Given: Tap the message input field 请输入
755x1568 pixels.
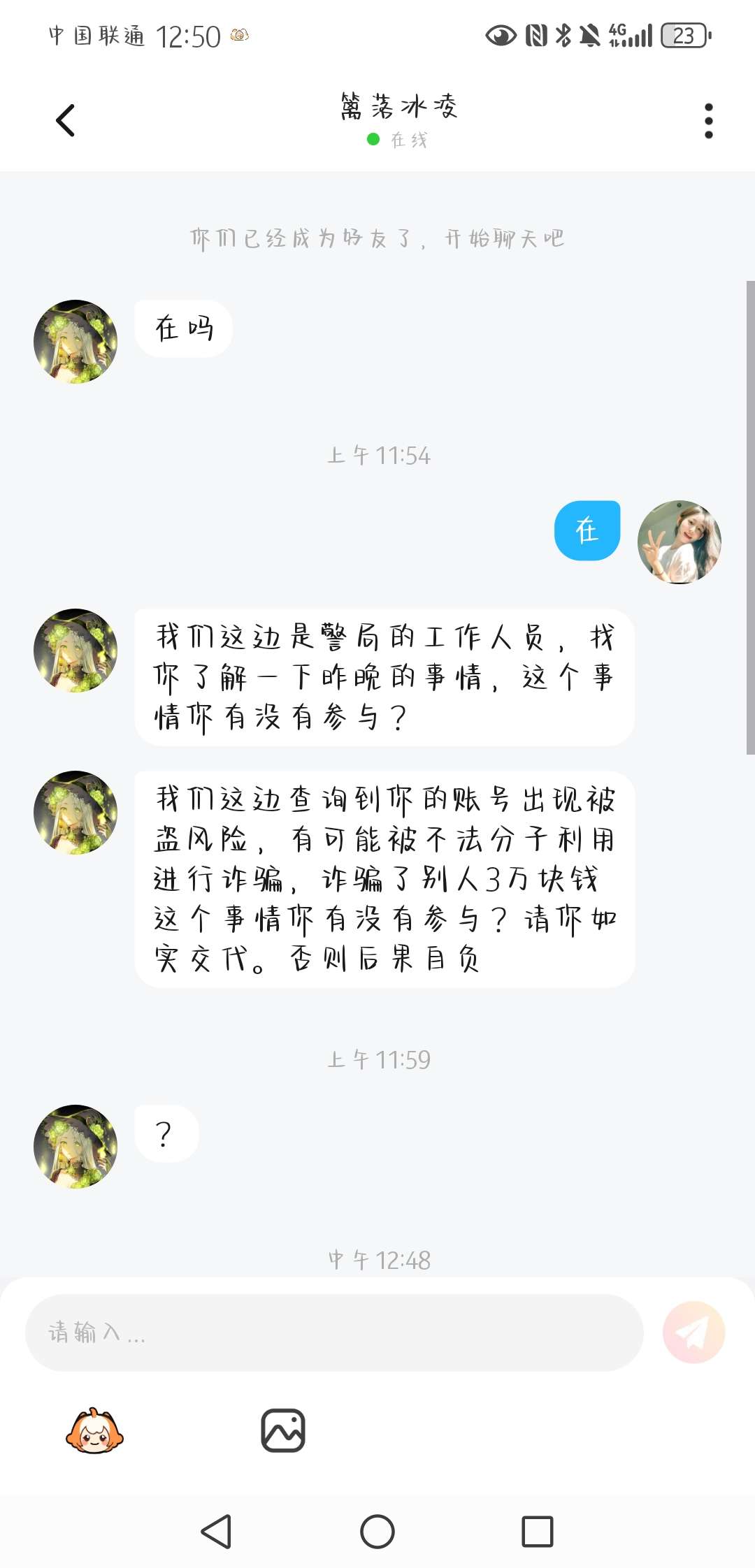Looking at the screenshot, I should [334, 1333].
